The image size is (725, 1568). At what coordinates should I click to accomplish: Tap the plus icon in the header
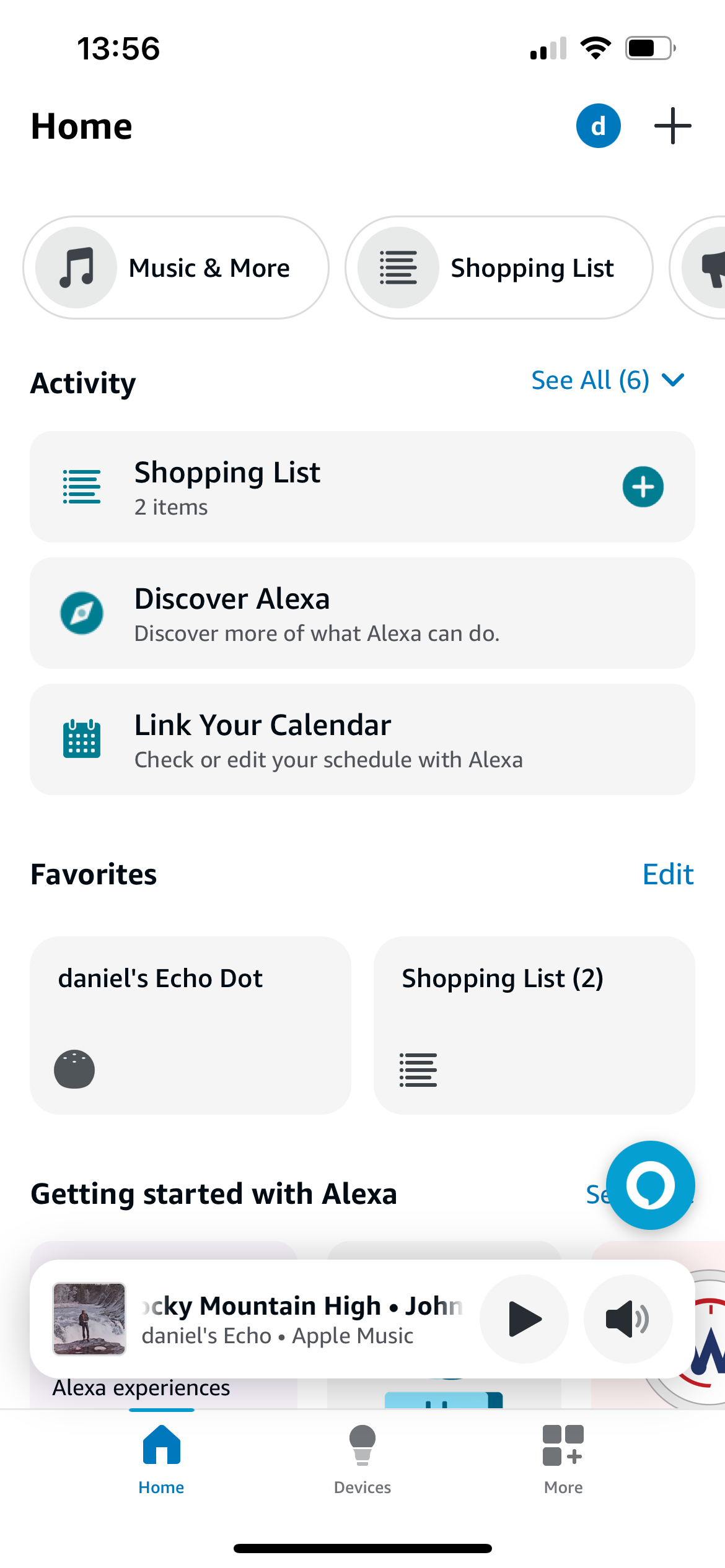click(x=672, y=125)
